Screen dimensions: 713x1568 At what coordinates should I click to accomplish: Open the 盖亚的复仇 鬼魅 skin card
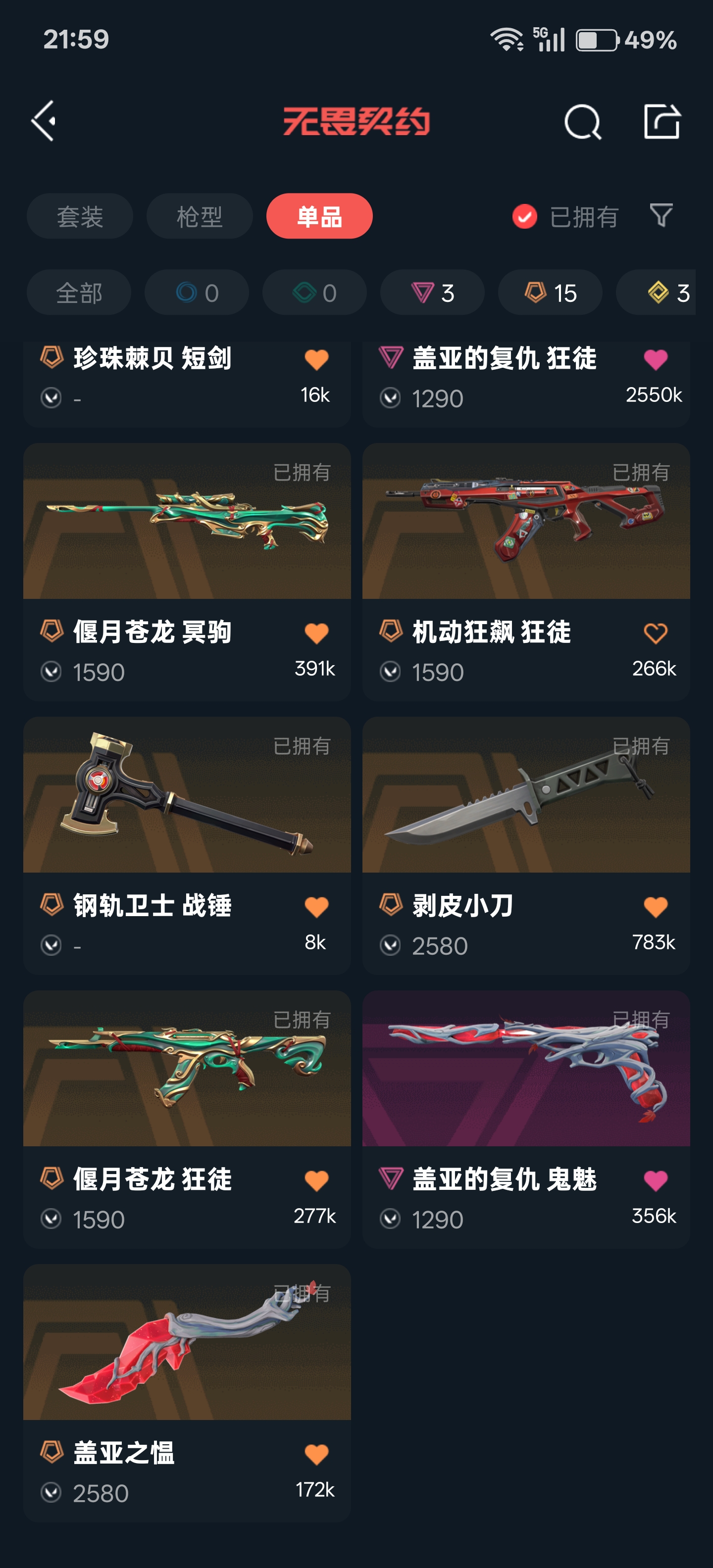coord(526,1120)
